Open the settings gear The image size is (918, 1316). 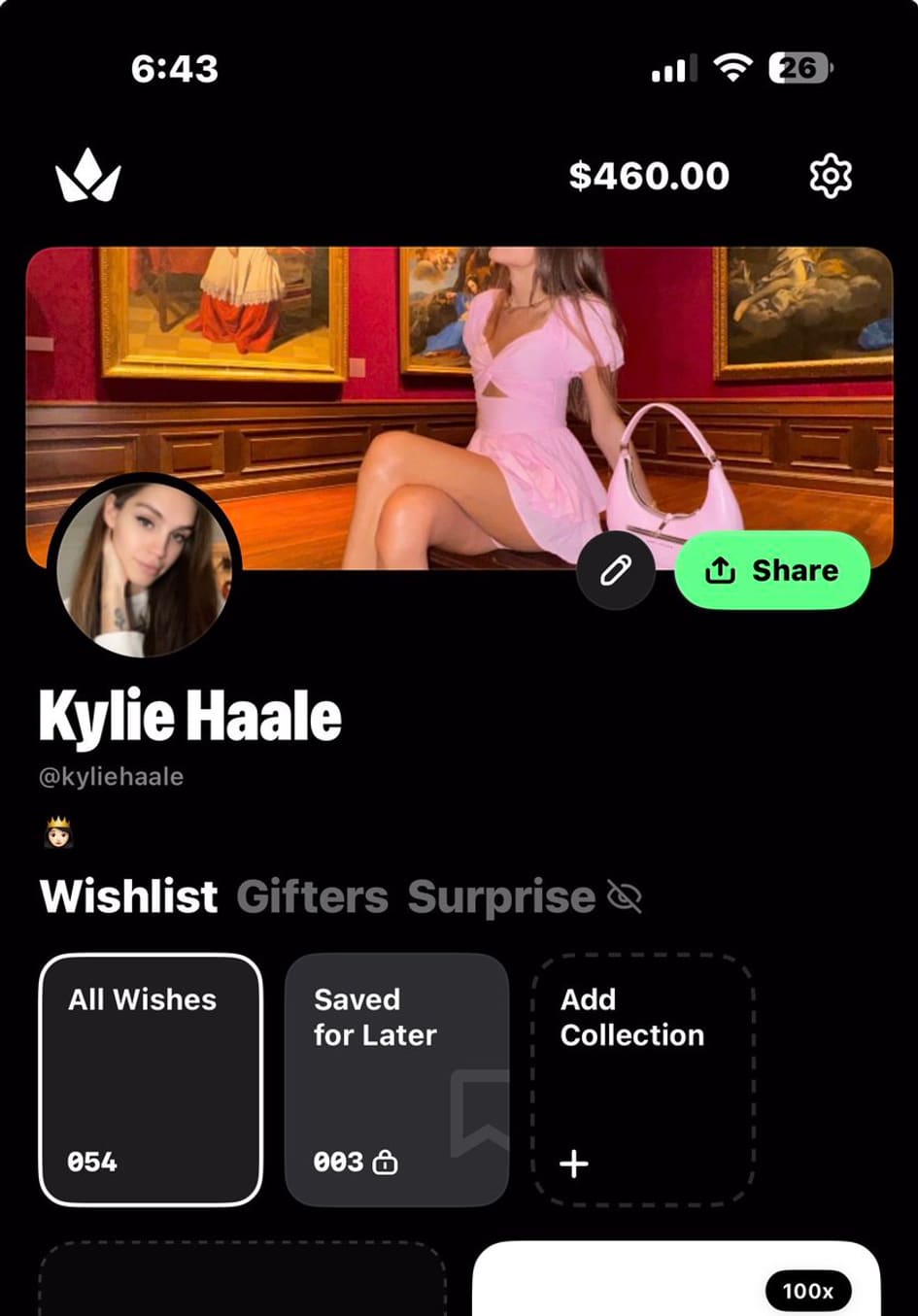point(831,177)
